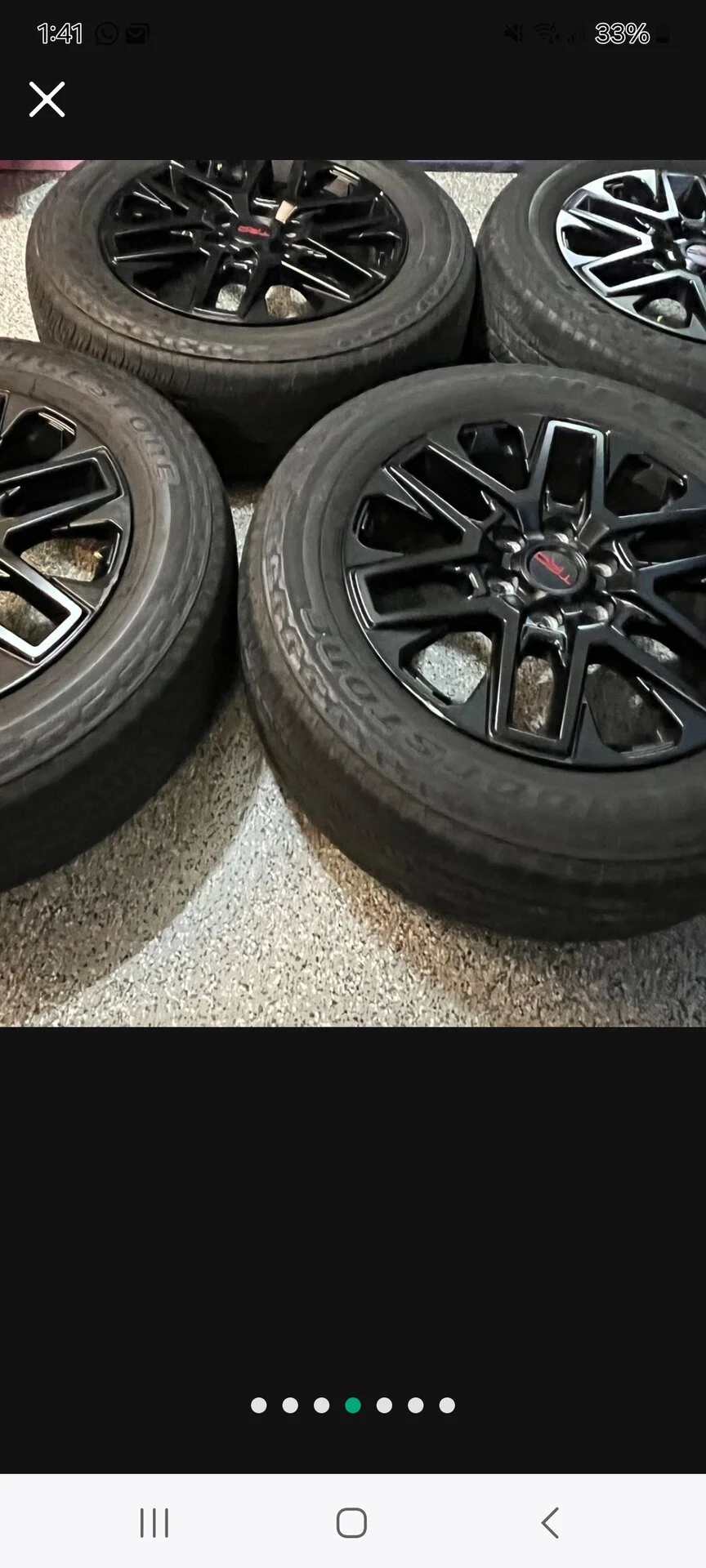Open the recent apps view
Image resolution: width=706 pixels, height=1568 pixels.
[x=154, y=1523]
